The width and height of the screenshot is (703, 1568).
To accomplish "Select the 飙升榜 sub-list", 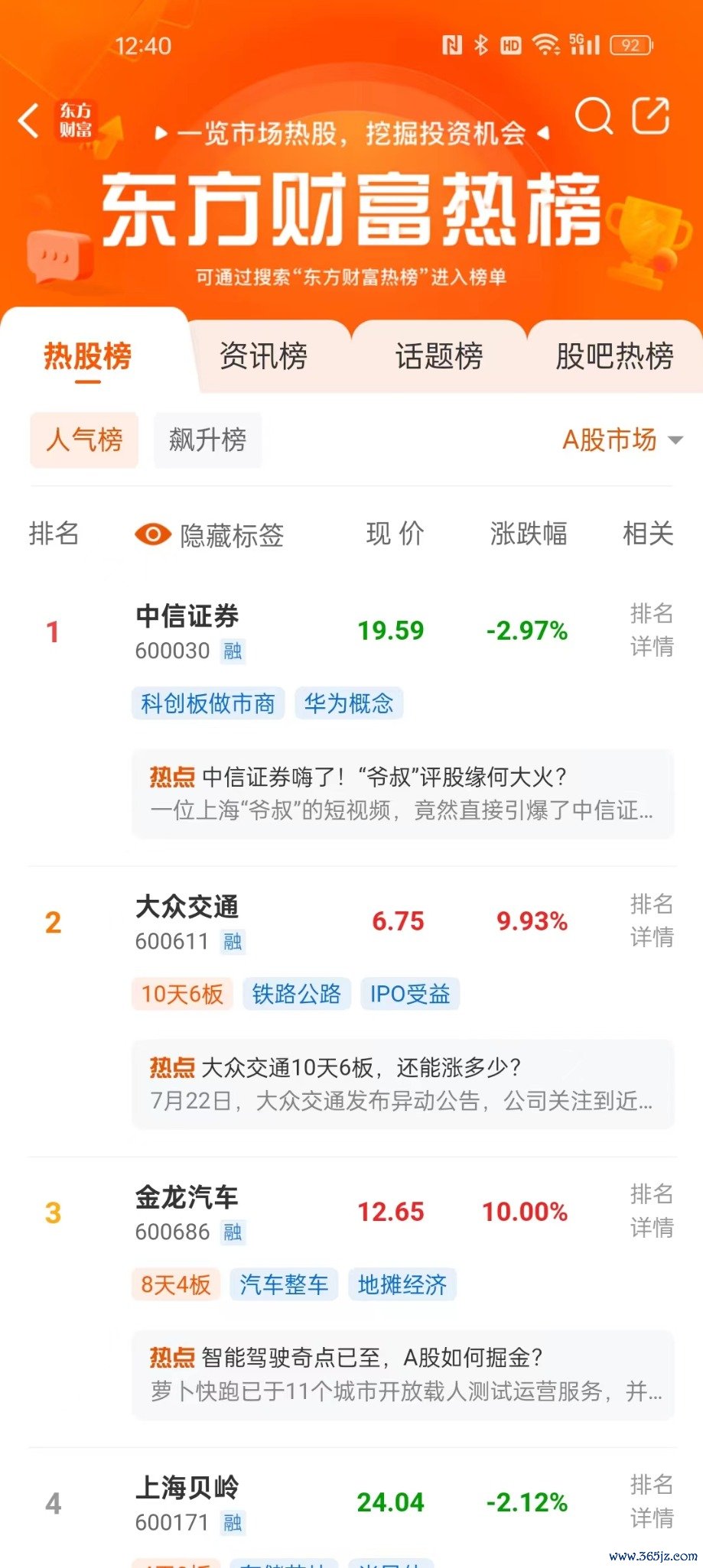I will [207, 440].
